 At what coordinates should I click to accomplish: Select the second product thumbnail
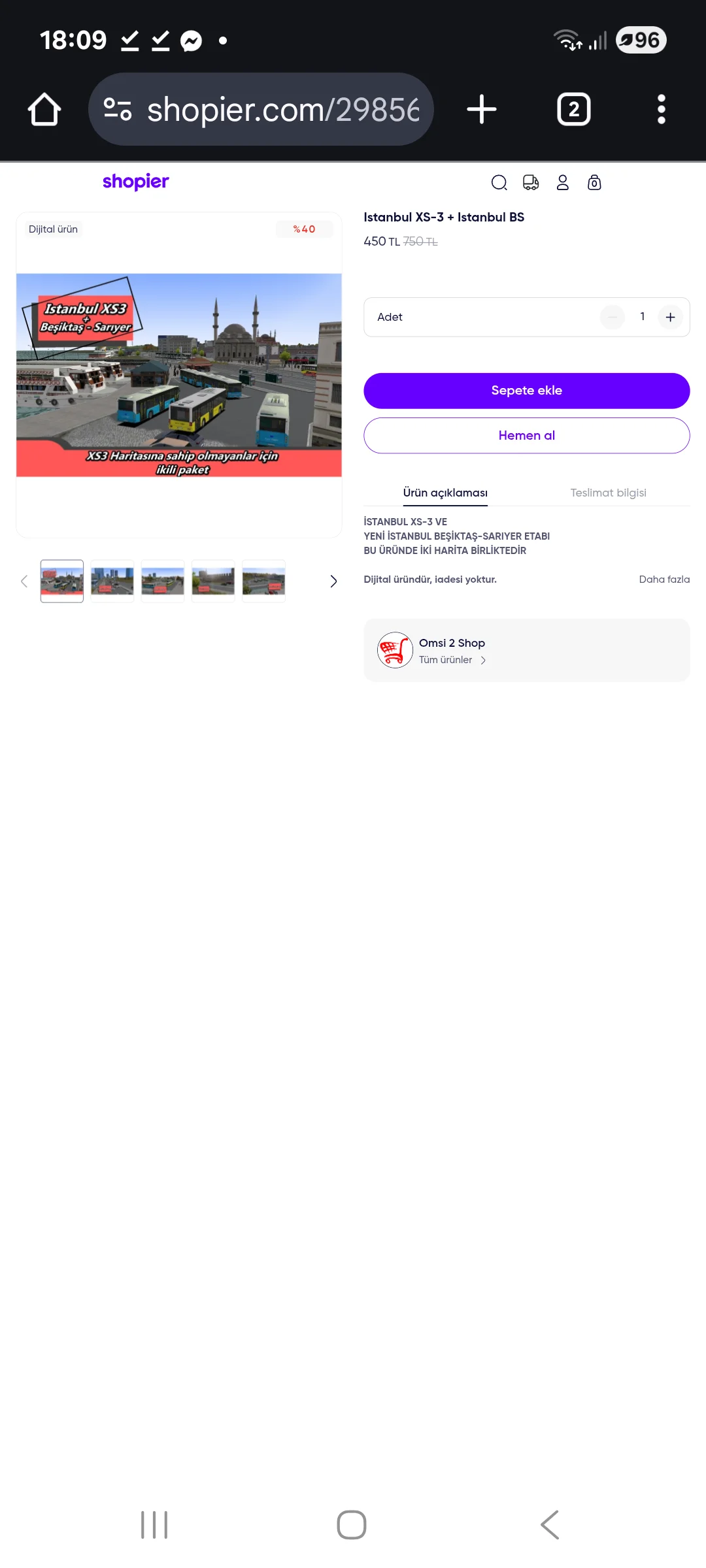point(112,581)
